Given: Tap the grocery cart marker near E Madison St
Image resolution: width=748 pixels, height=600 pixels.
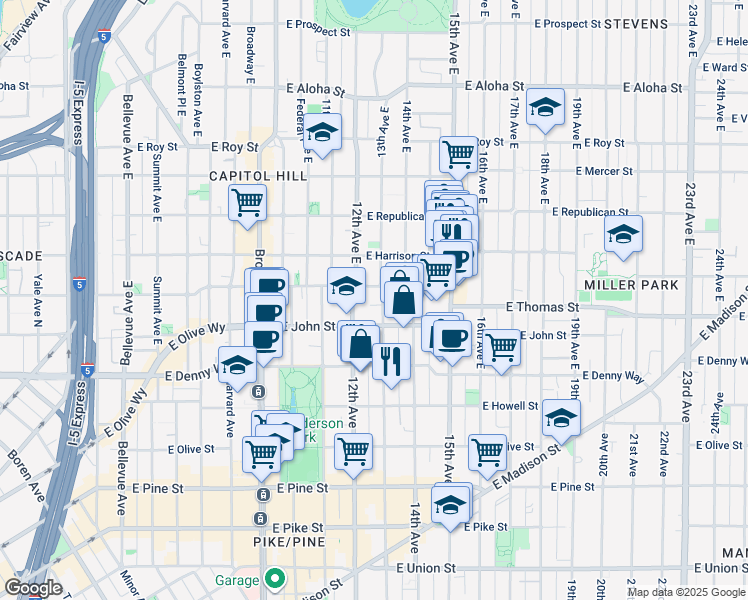Looking at the screenshot, I should pyautogui.click(x=487, y=452).
